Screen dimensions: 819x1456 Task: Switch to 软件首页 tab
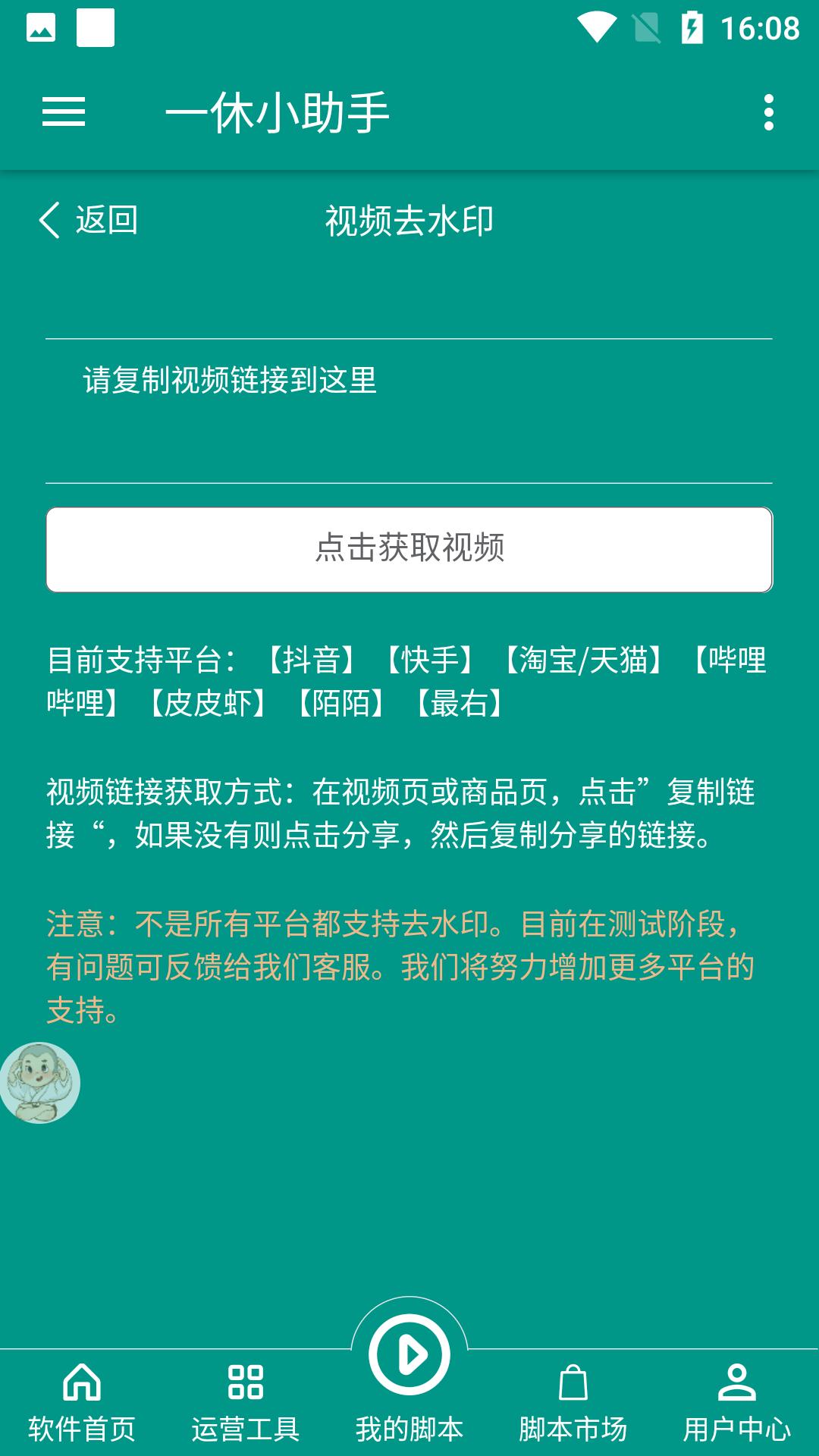click(x=82, y=1402)
